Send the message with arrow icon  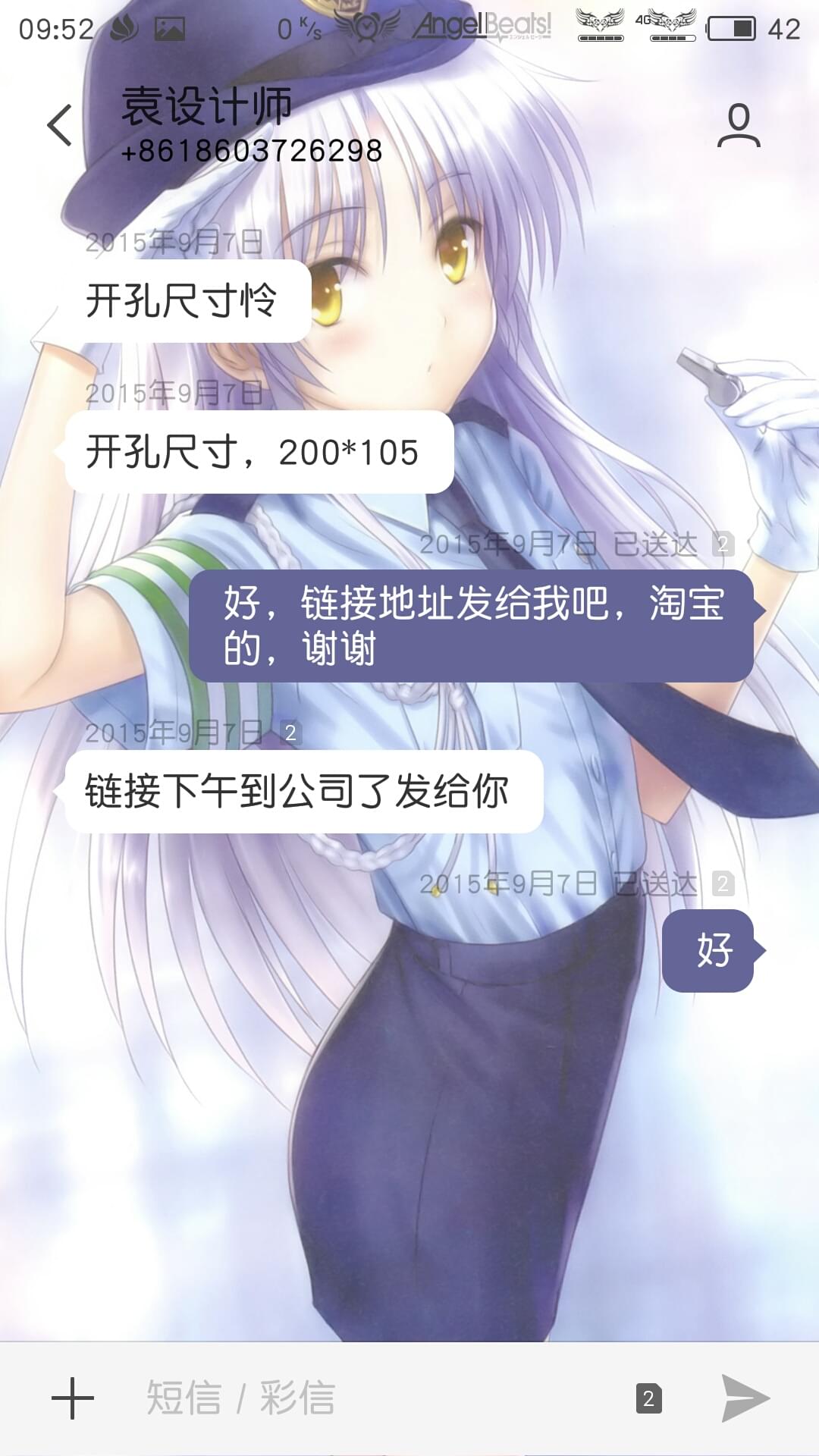pos(745,1398)
